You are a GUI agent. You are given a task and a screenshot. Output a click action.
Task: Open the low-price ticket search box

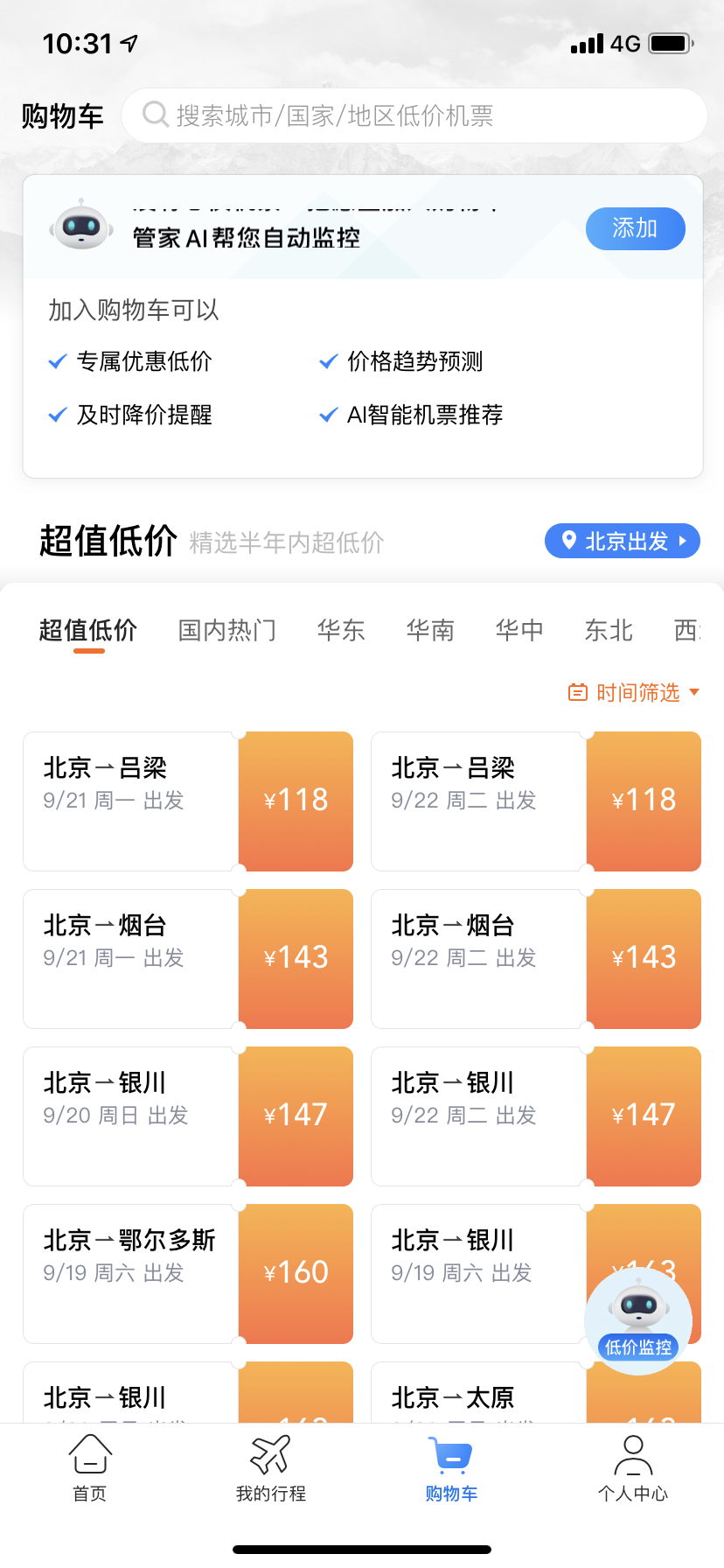point(414,115)
